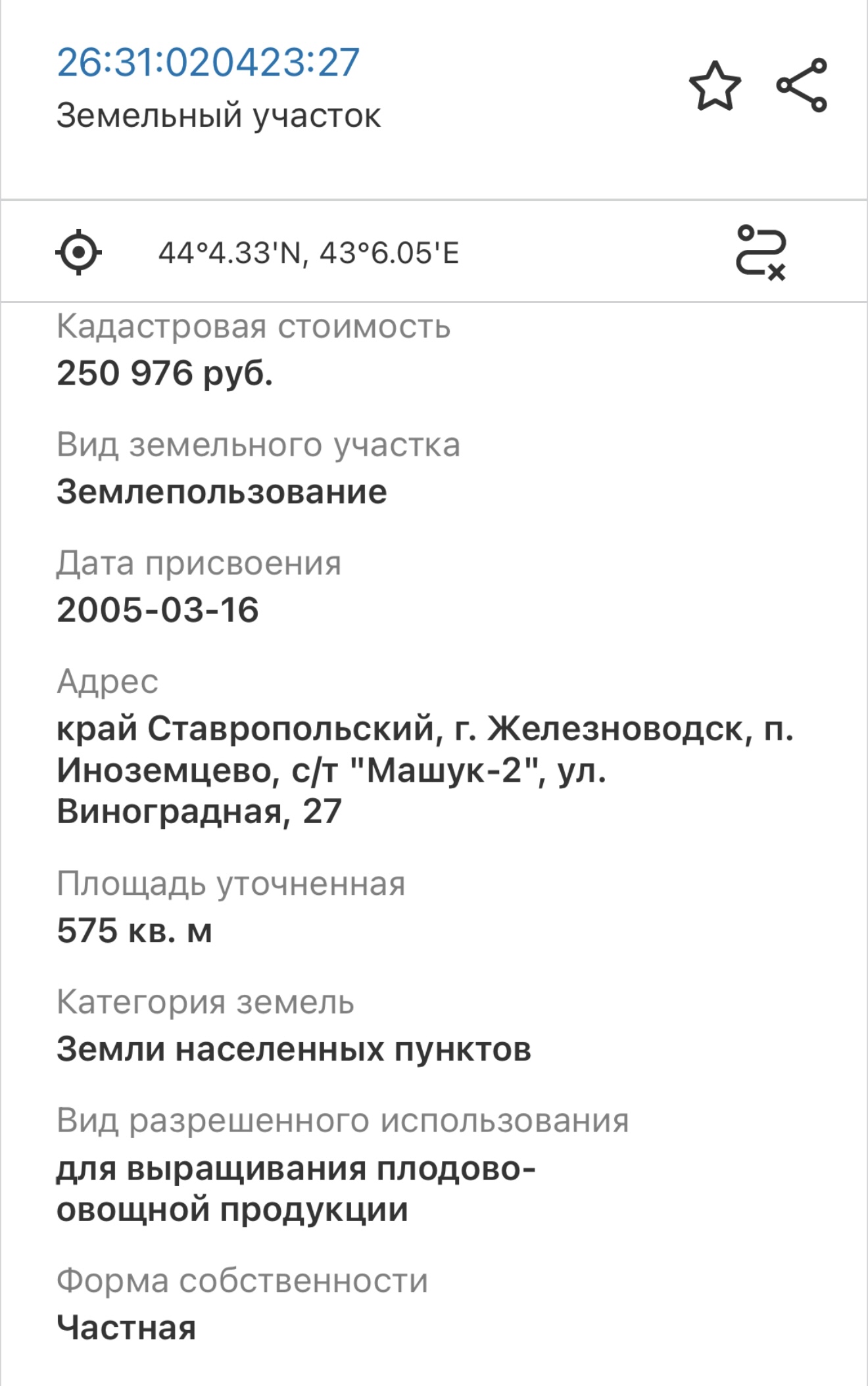The height and width of the screenshot is (1386, 868).
Task: Open cadastral number link 26:31:020423:27
Action: pos(208,62)
